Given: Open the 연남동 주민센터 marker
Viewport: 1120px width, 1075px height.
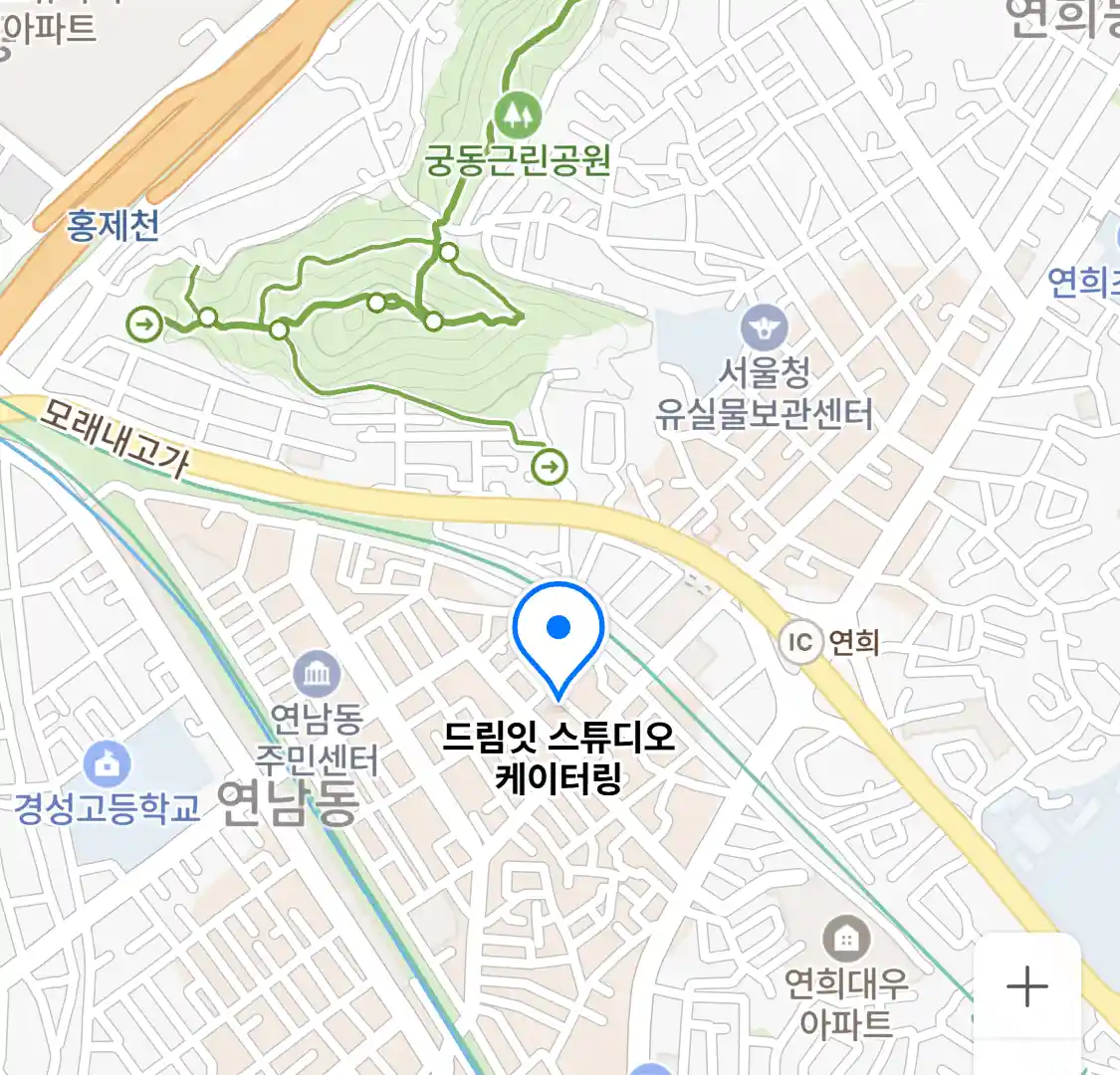Looking at the screenshot, I should click(x=318, y=677).
